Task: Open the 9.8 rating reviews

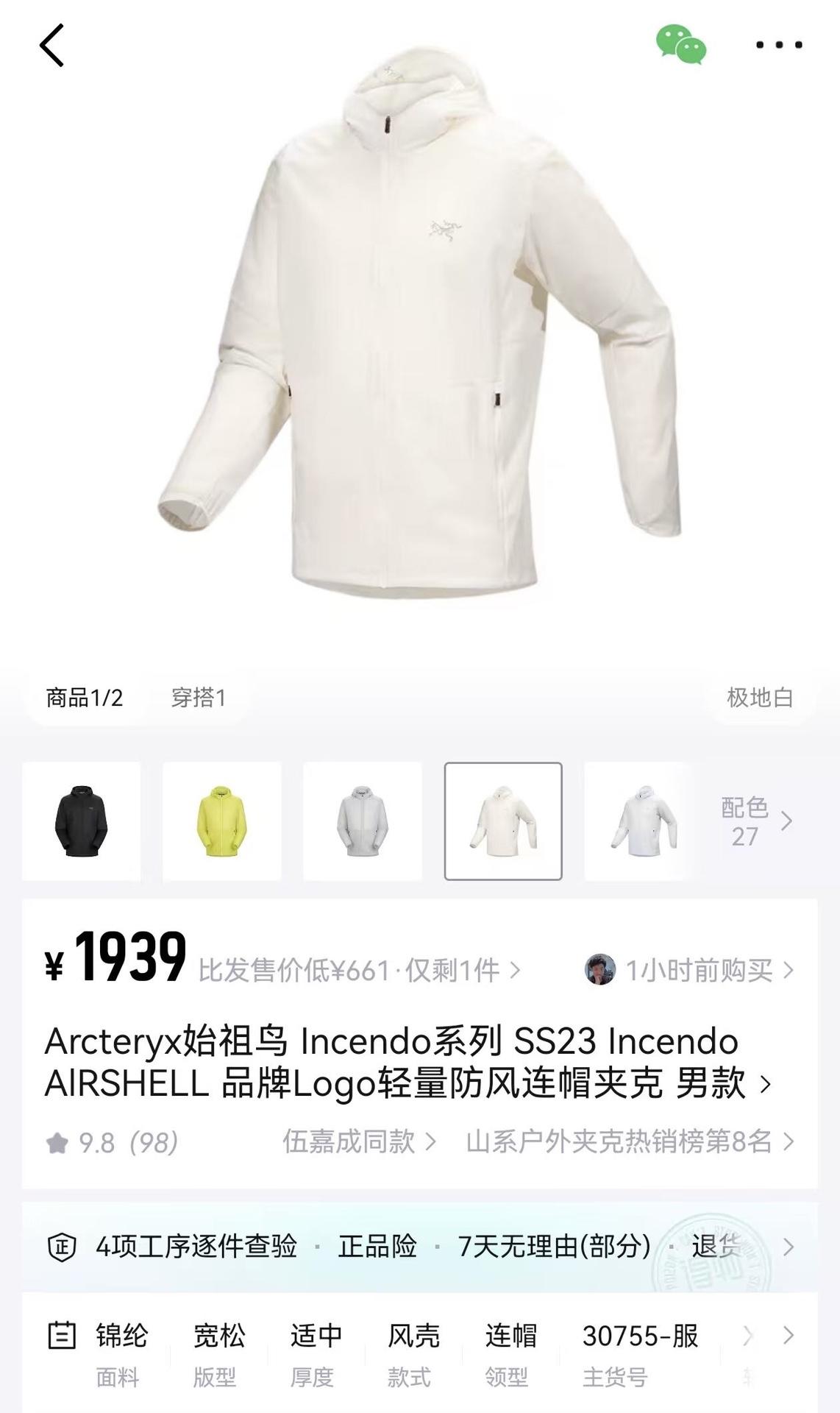Action: [112, 1143]
